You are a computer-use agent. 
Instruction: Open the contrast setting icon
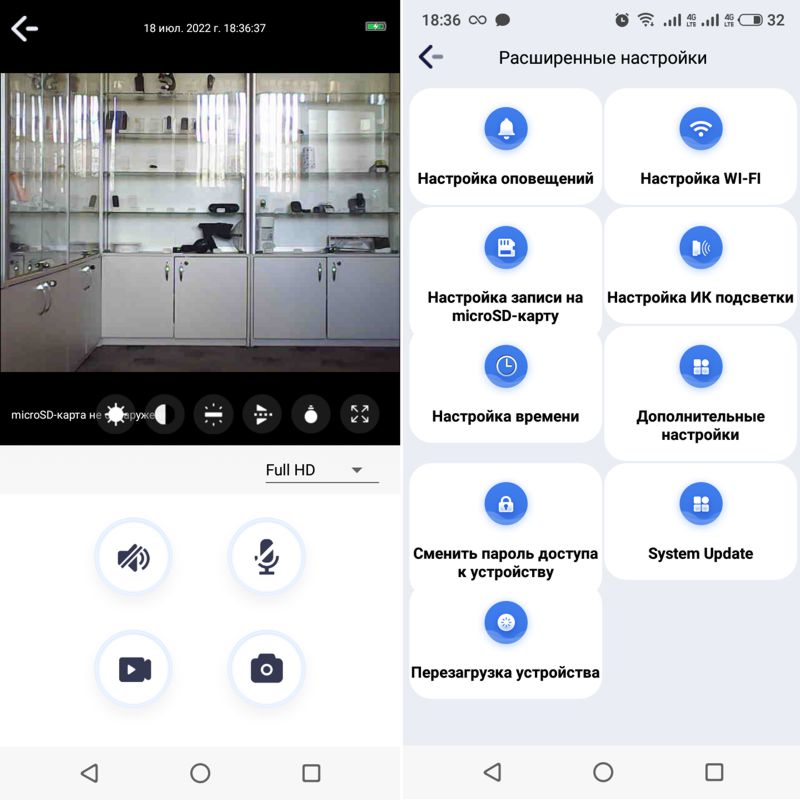164,413
